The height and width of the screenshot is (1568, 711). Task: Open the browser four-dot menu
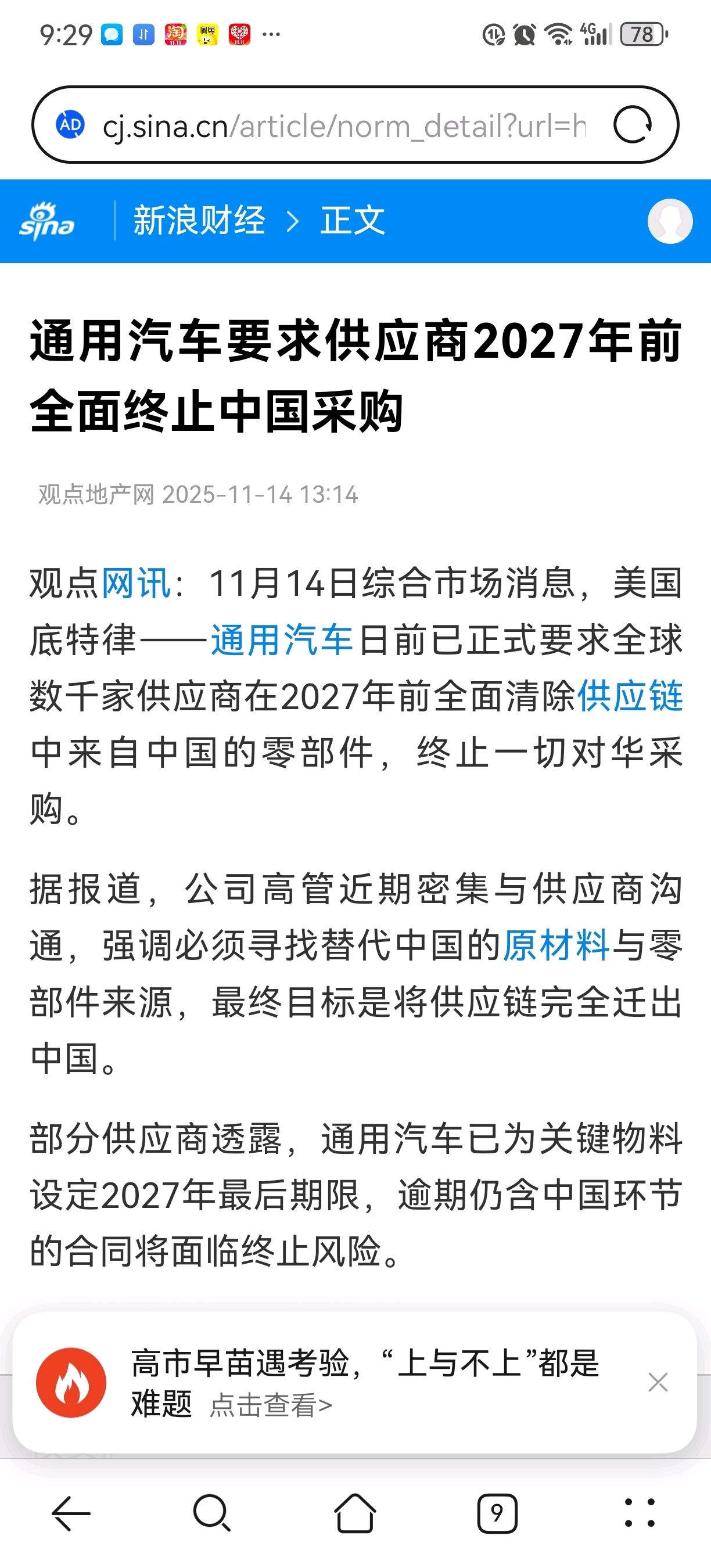click(640, 1513)
